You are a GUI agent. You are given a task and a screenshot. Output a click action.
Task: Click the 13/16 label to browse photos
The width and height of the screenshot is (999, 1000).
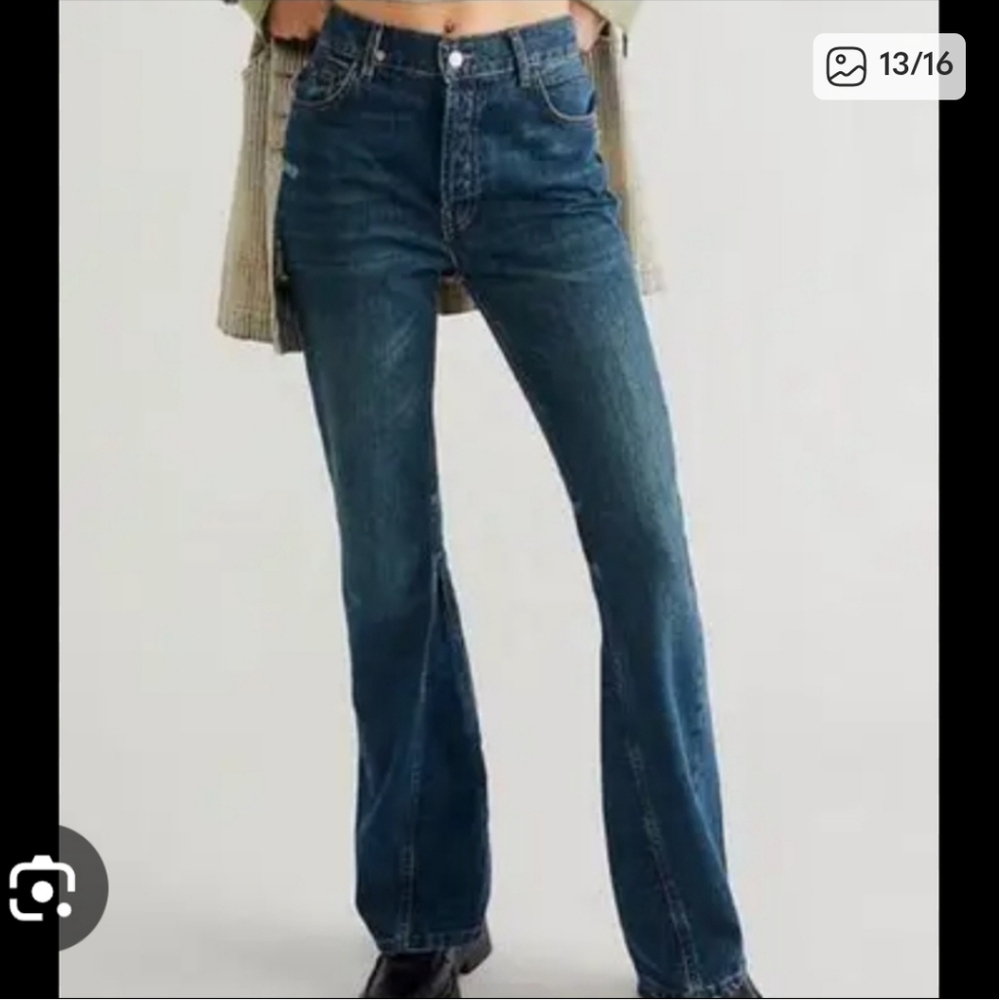tap(912, 61)
